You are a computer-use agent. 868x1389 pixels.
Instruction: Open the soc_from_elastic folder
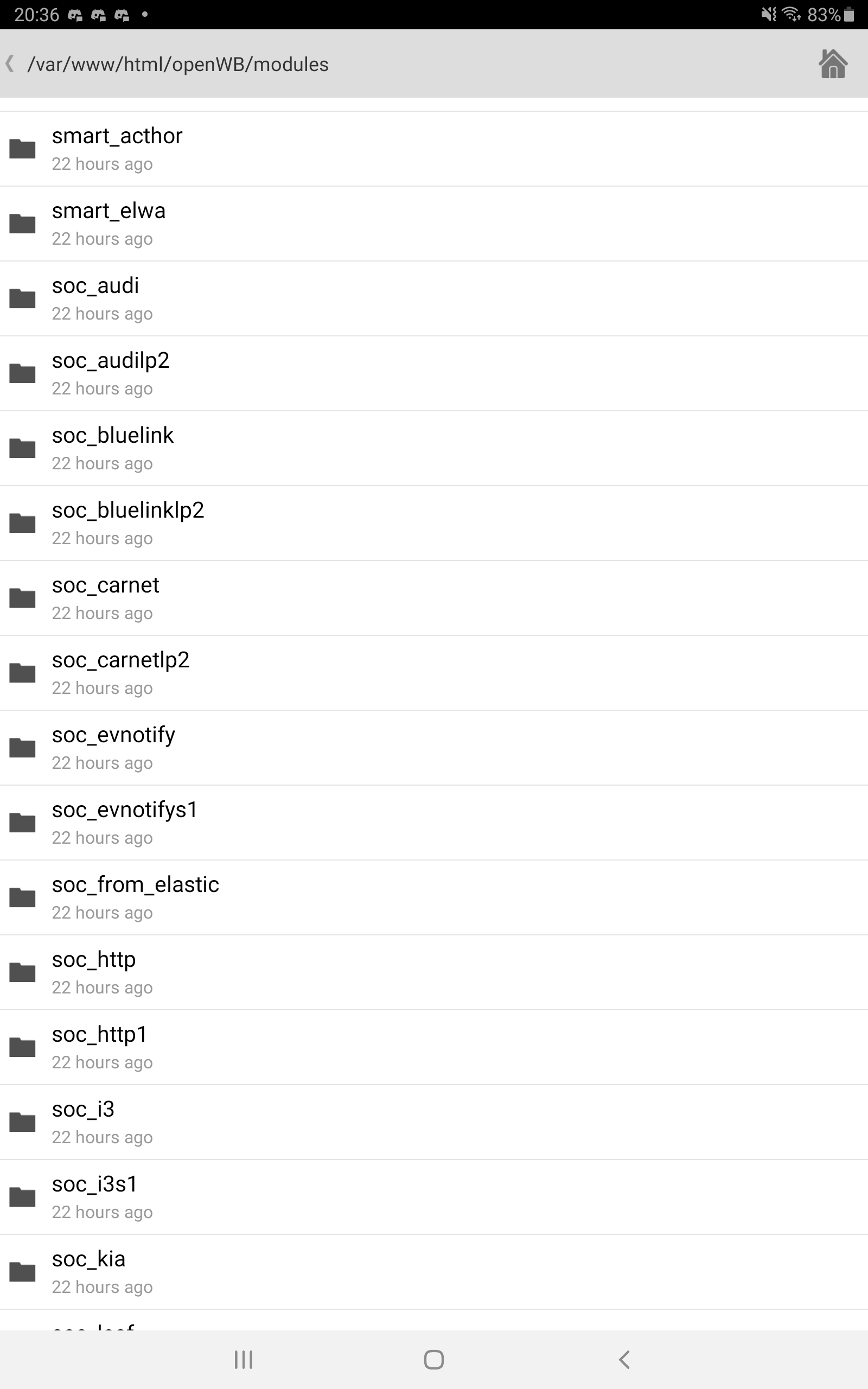pyautogui.click(x=136, y=897)
